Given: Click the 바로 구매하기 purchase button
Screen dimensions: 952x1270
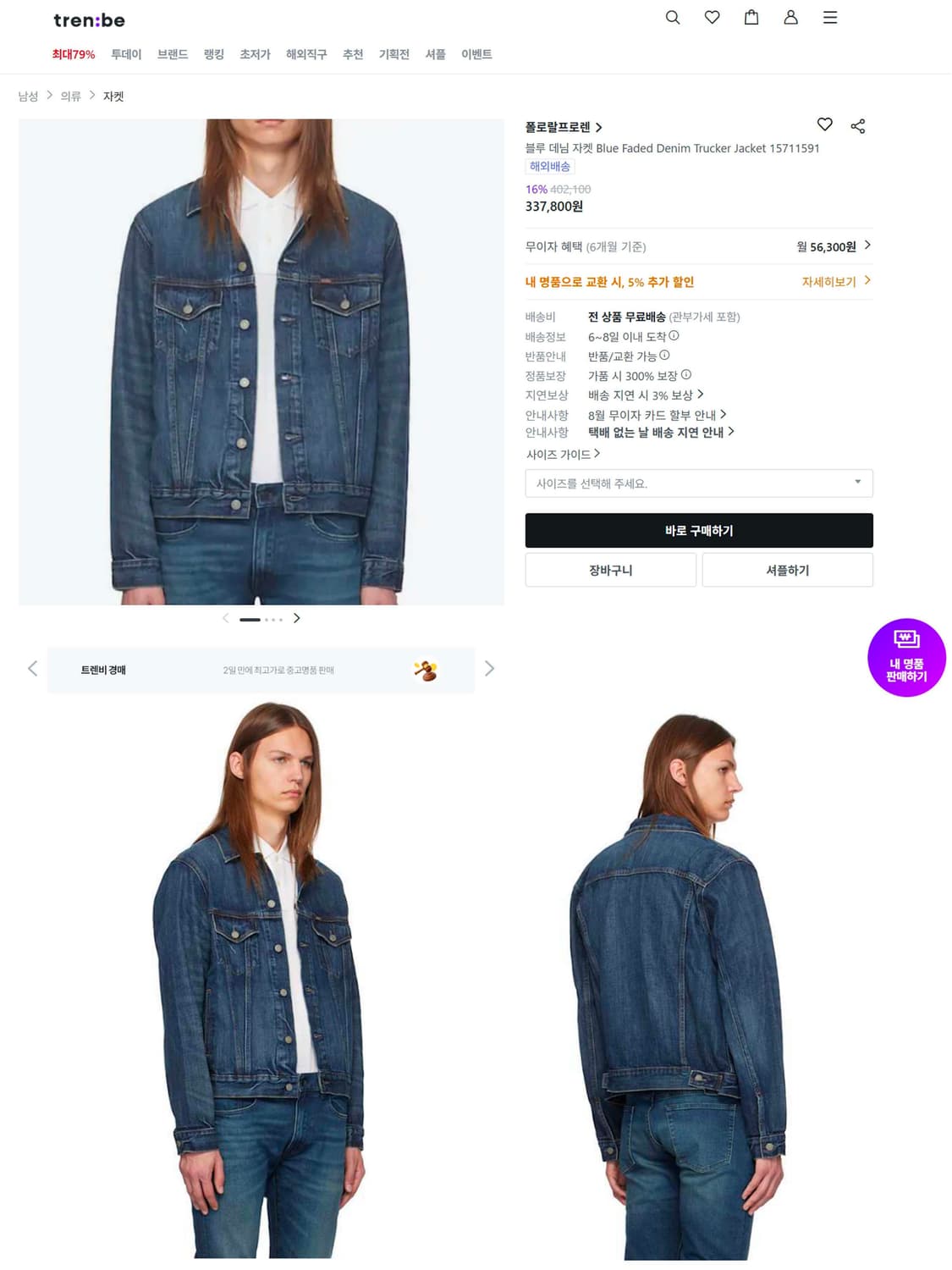Looking at the screenshot, I should click(699, 530).
